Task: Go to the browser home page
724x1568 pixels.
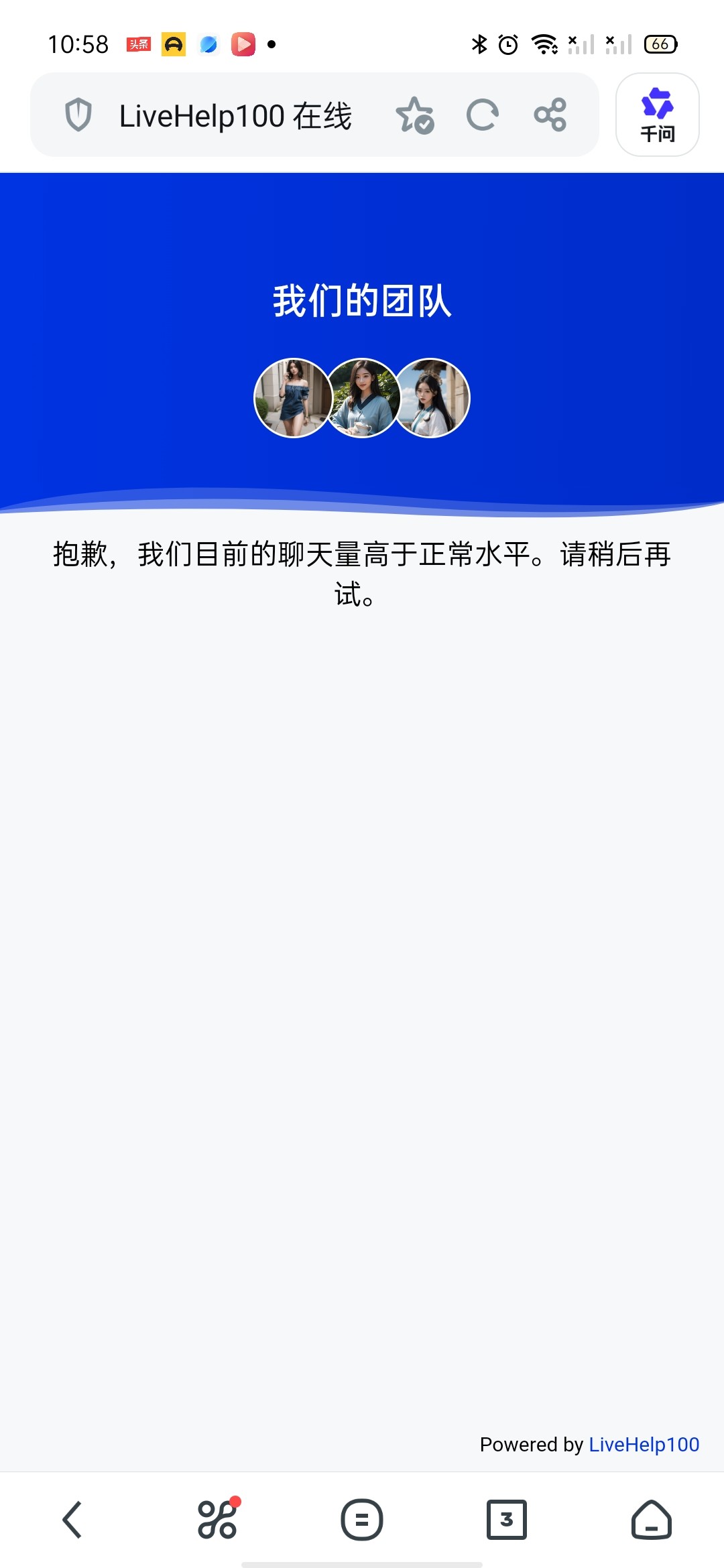Action: point(651,1520)
